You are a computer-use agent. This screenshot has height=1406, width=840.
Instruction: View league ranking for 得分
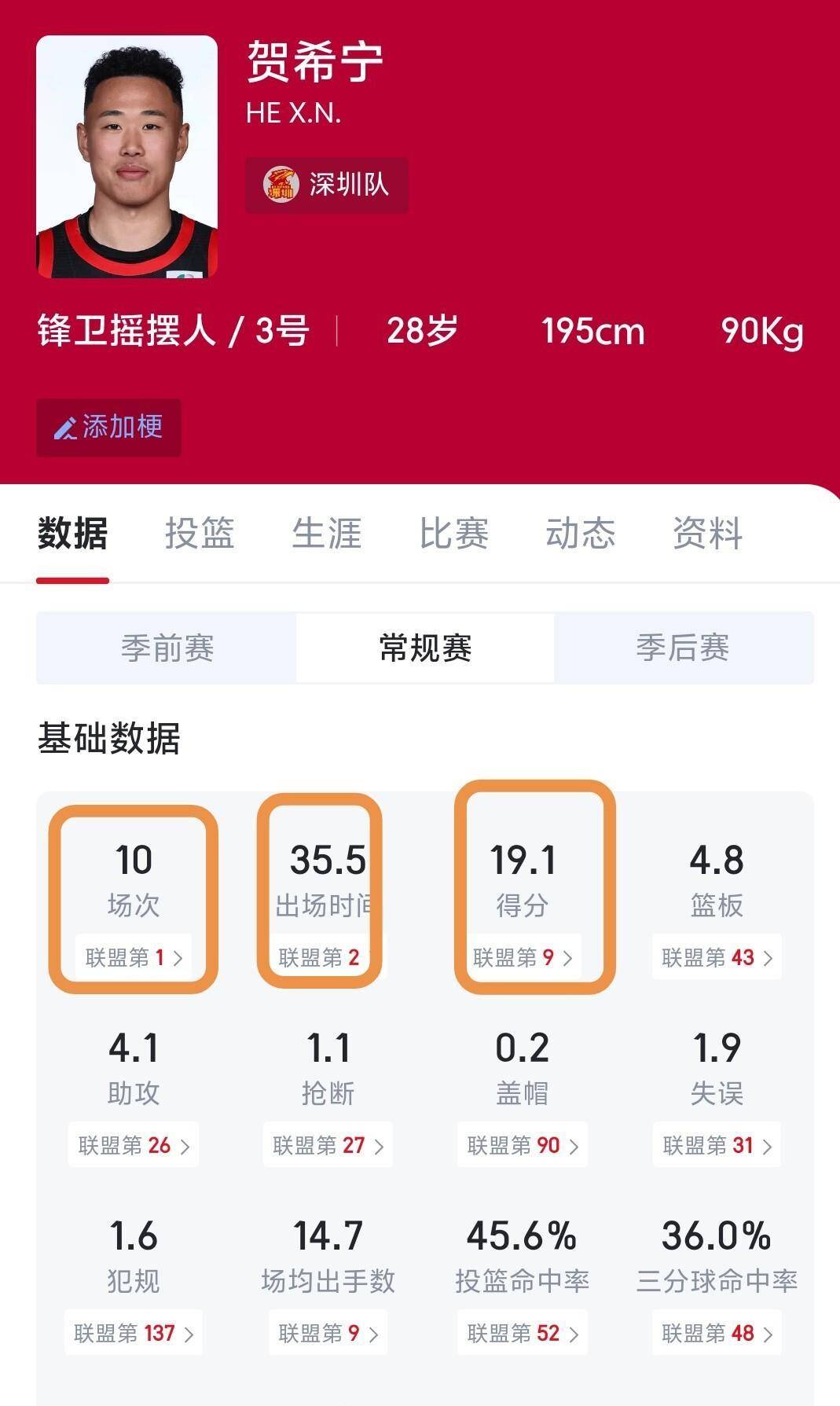pos(523,957)
